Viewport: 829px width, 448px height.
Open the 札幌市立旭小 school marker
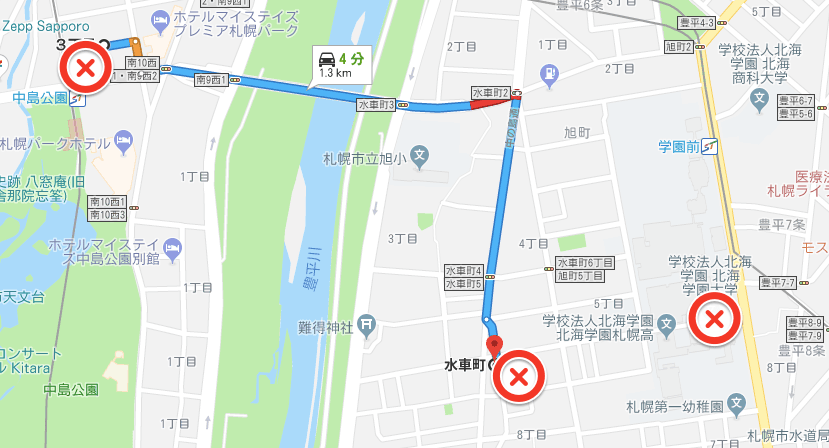coord(420,156)
